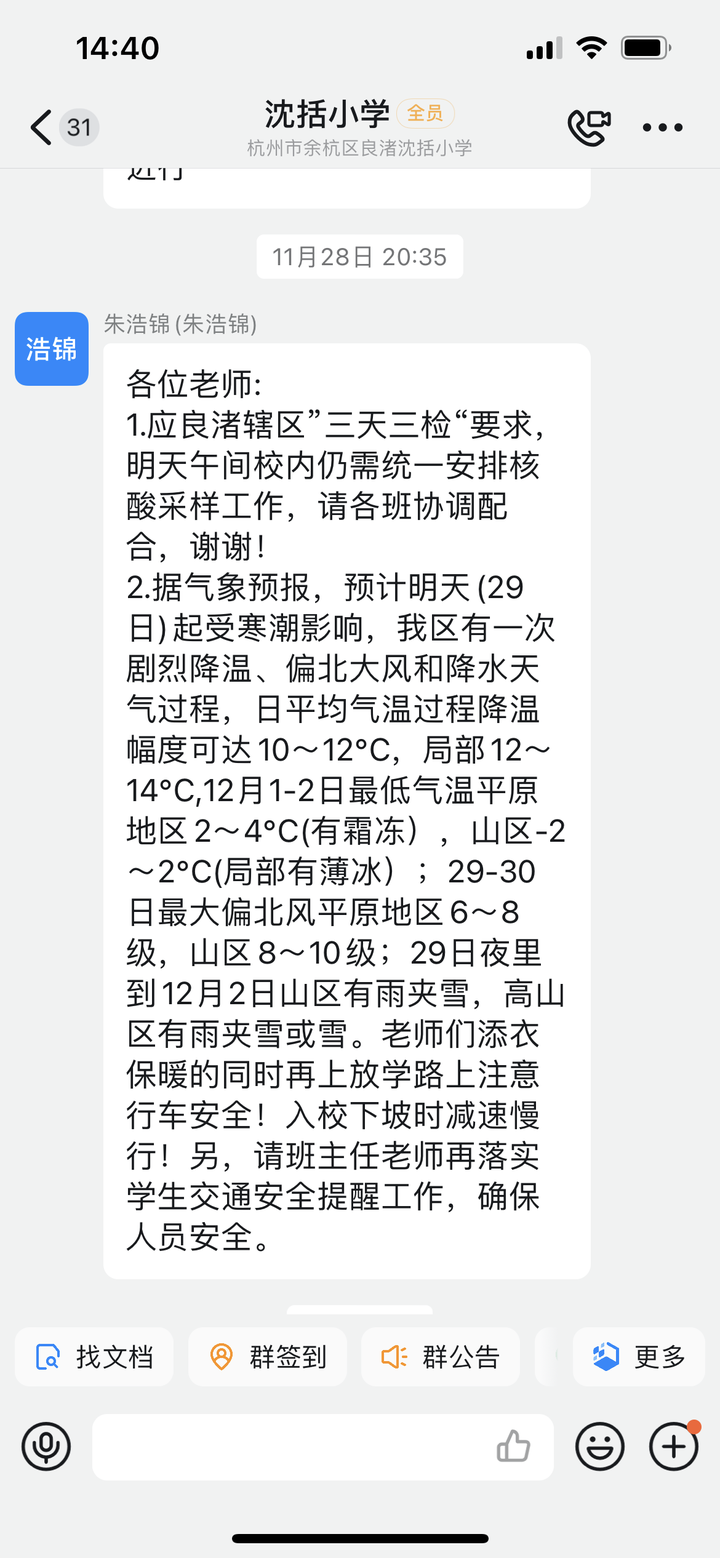Open the three-dot more options menu
720x1558 pixels.
[x=662, y=128]
